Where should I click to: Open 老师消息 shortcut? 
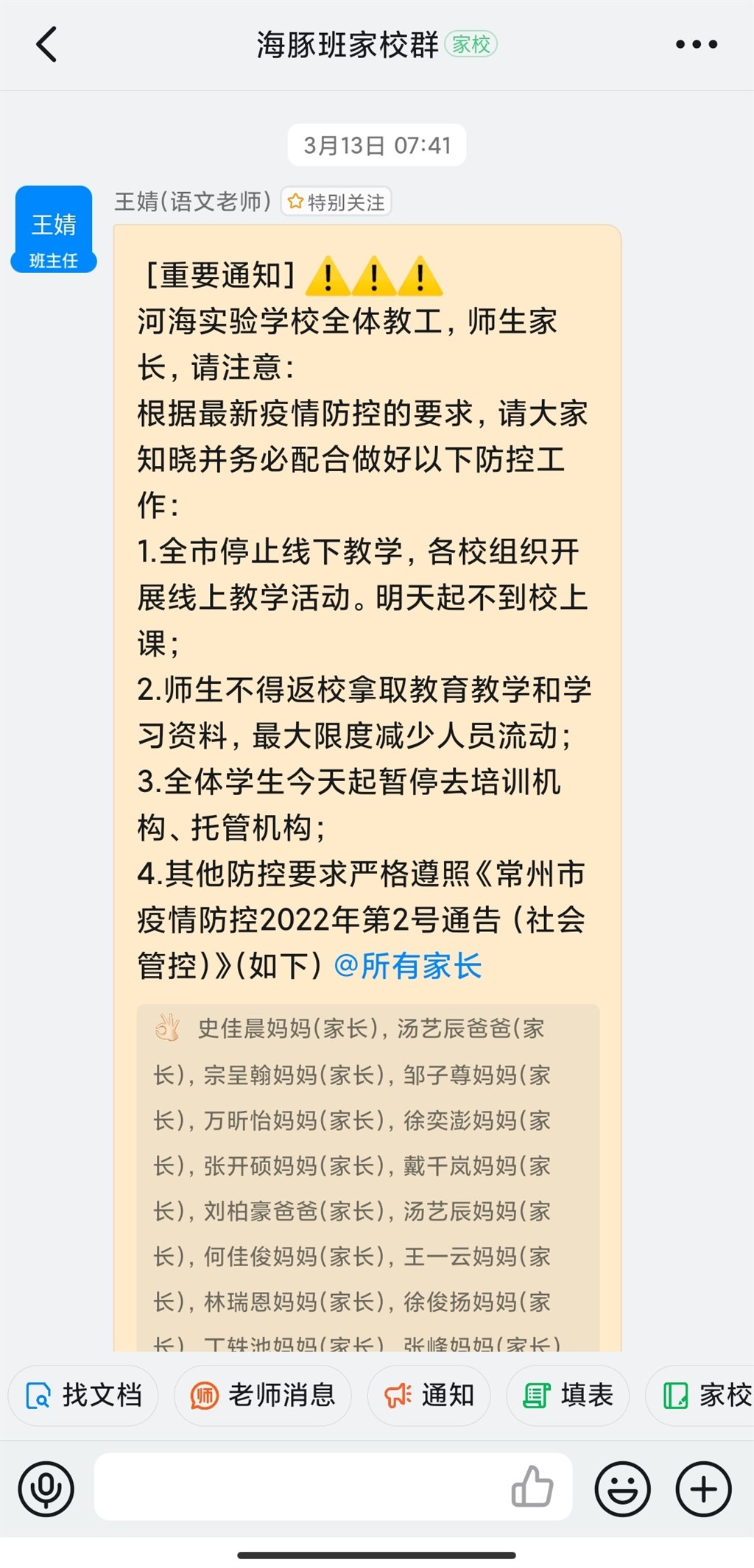point(263,1395)
